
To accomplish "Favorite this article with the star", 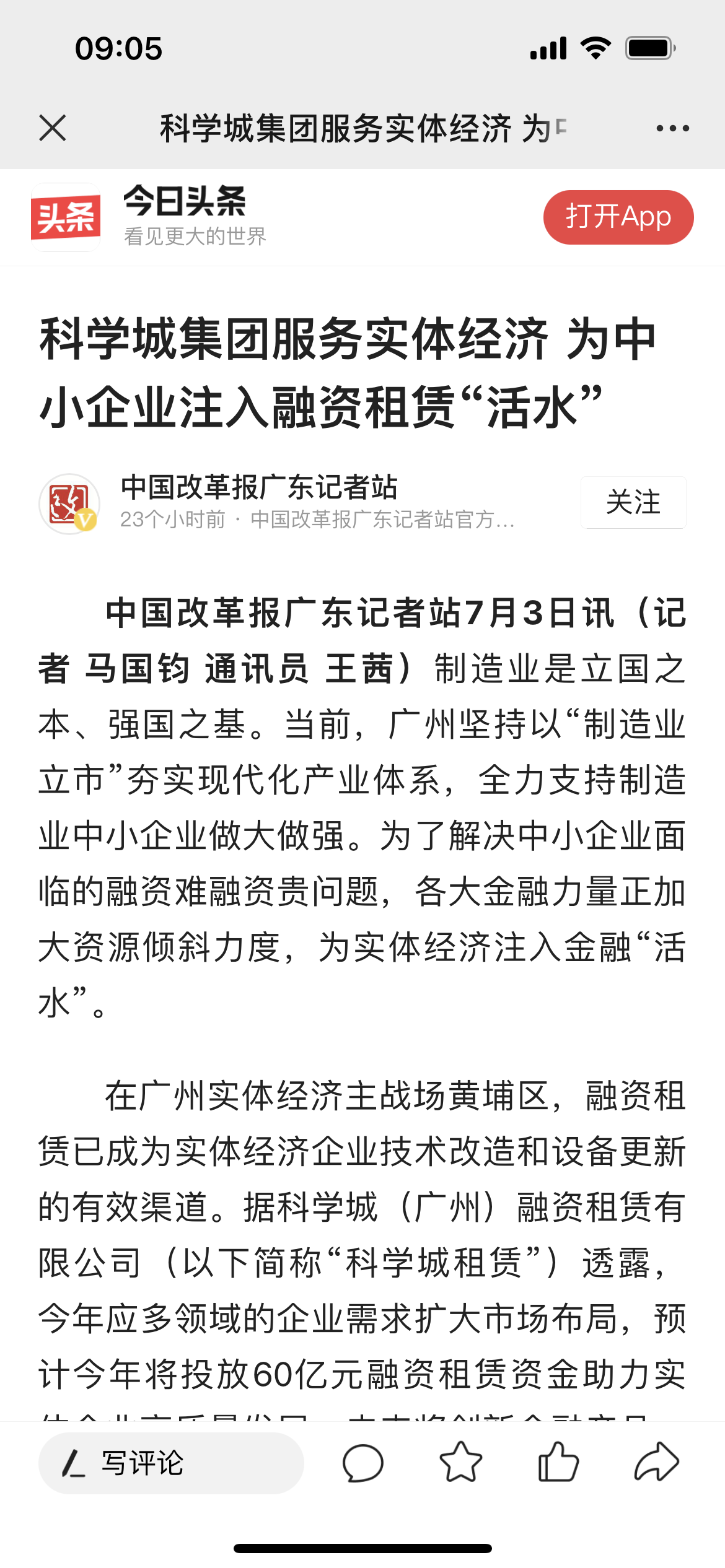I will point(460,1462).
